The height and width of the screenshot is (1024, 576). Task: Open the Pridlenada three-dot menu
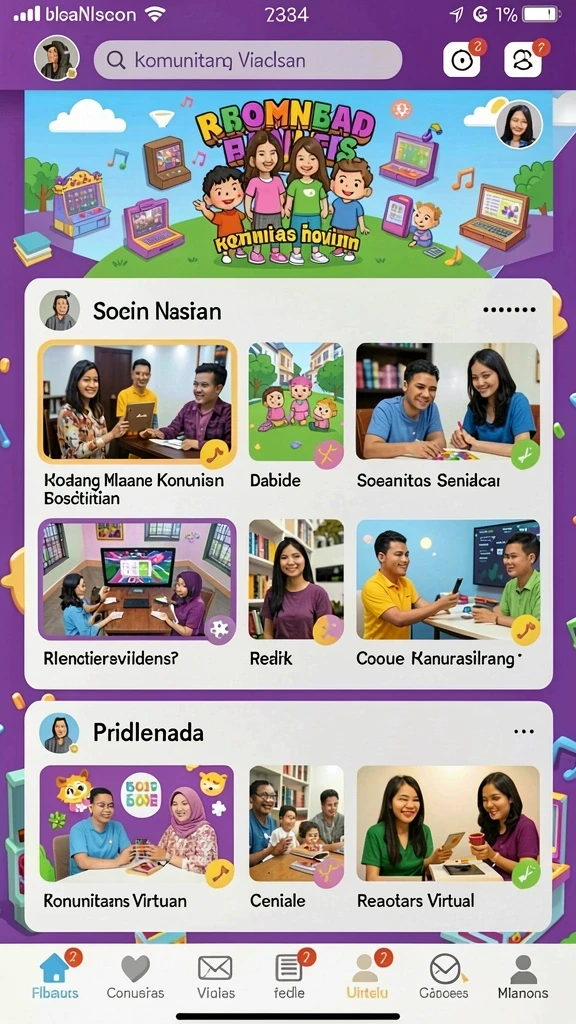pyautogui.click(x=524, y=731)
